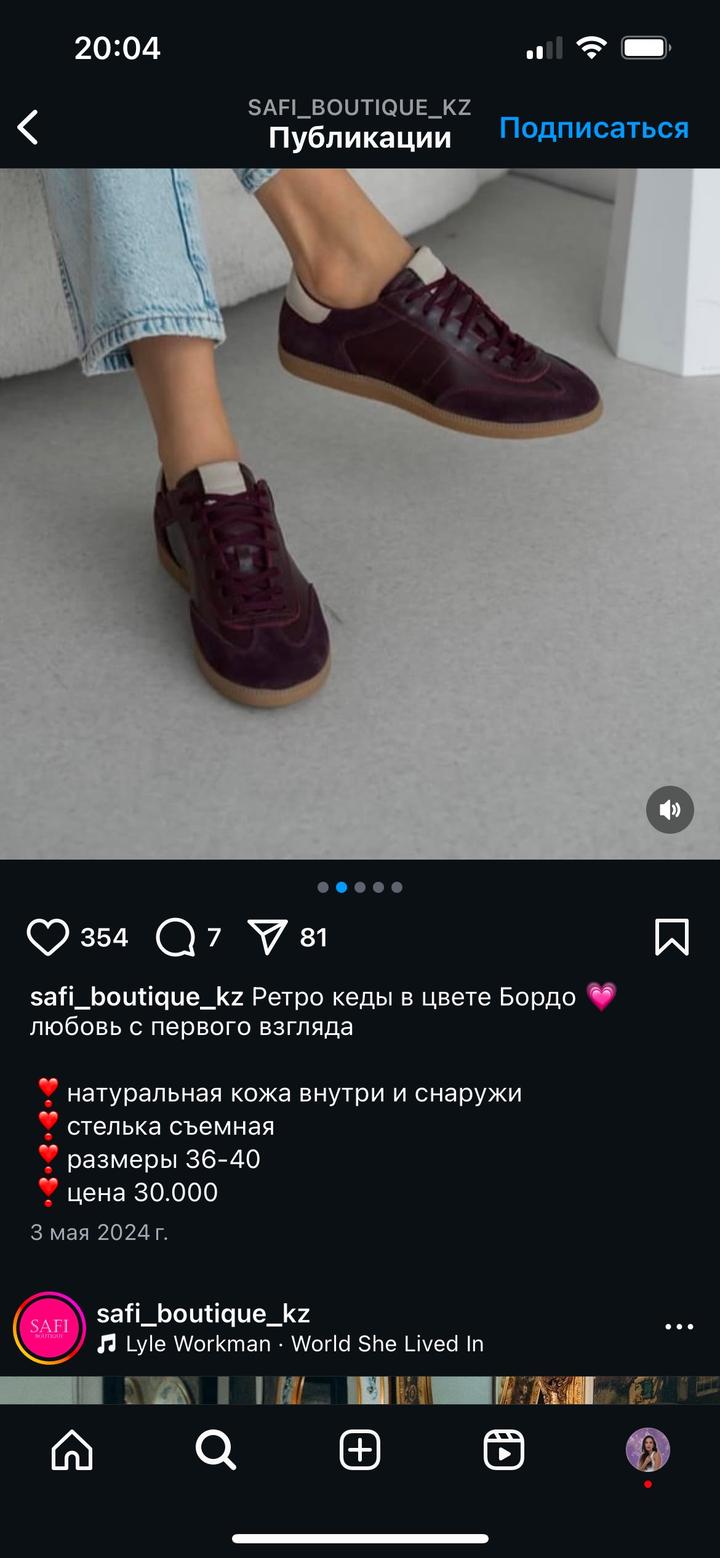Image resolution: width=720 pixels, height=1558 pixels.
Task: Switch to the Home tab
Action: (72, 1450)
